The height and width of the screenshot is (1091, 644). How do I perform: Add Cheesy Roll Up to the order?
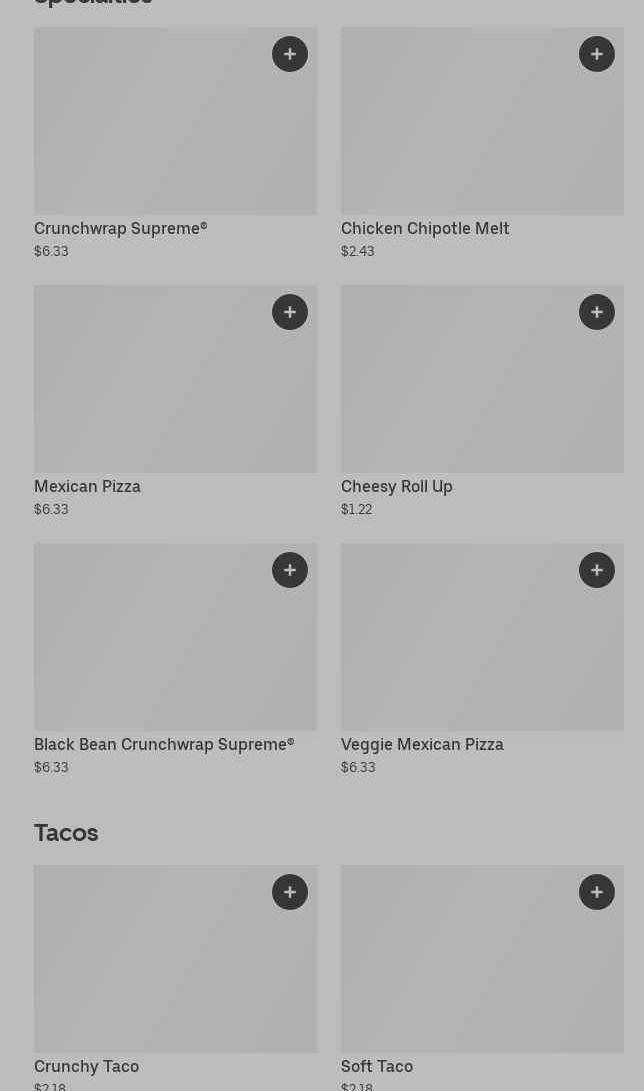pyautogui.click(x=597, y=312)
